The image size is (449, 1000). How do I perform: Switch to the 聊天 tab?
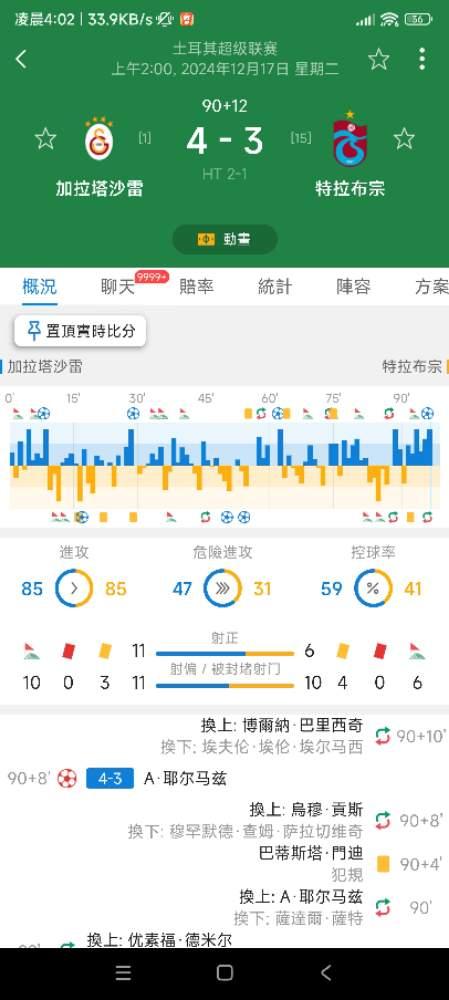click(x=118, y=286)
